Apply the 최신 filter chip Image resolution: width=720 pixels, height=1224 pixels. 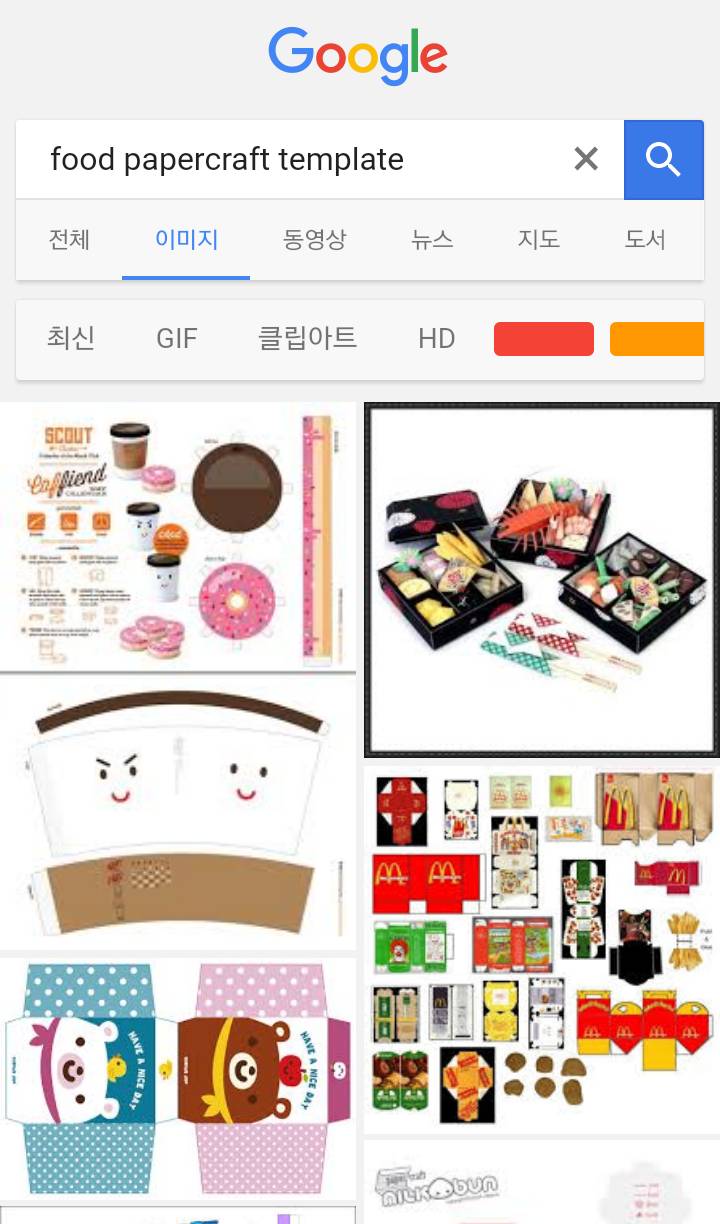71,339
